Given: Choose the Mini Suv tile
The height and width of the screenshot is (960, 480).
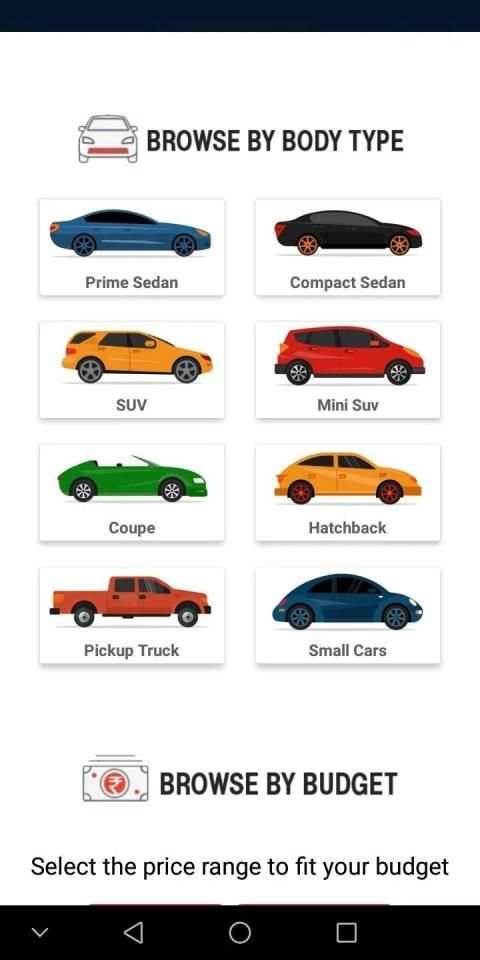Looking at the screenshot, I should [348, 370].
